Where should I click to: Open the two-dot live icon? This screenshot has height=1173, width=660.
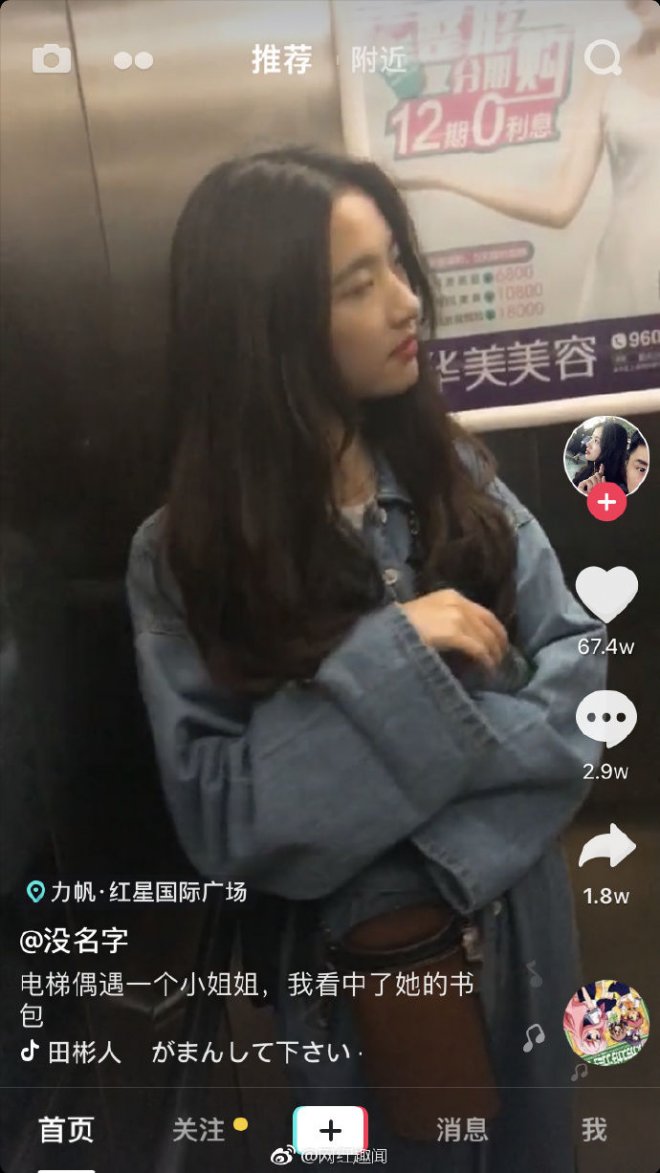(x=133, y=60)
